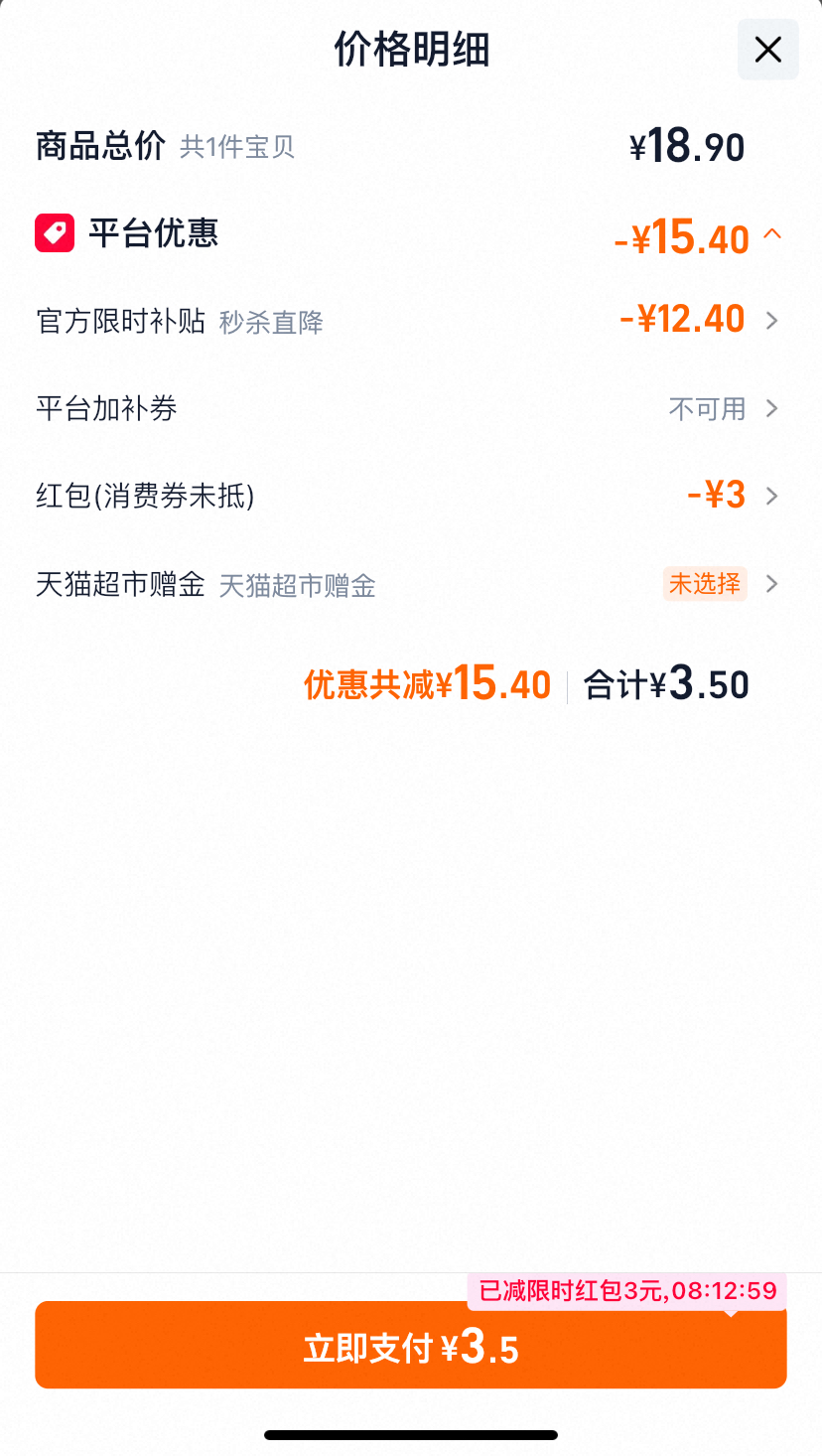
Task: Collapse the 平台优惠 discount section
Action: point(772,235)
